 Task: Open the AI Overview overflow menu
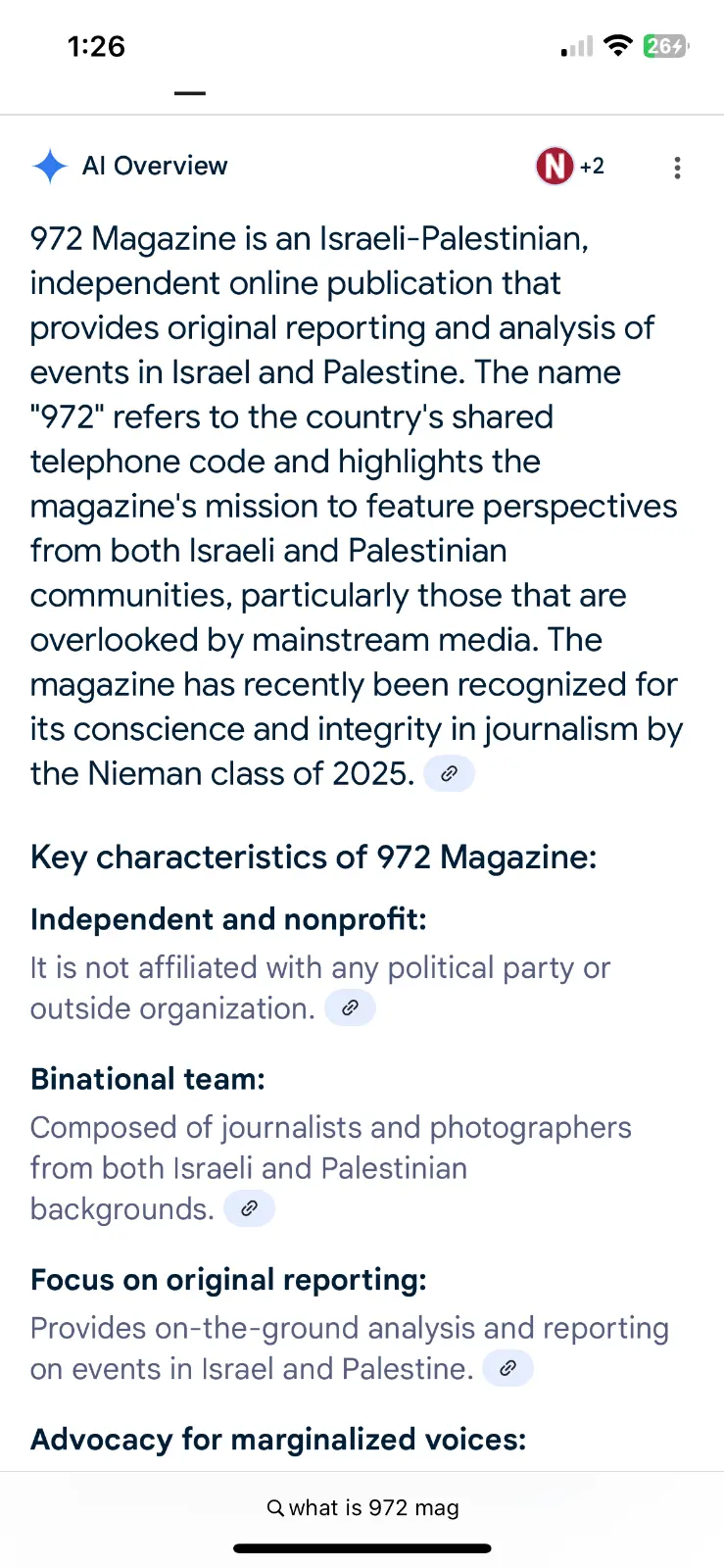coord(676,168)
